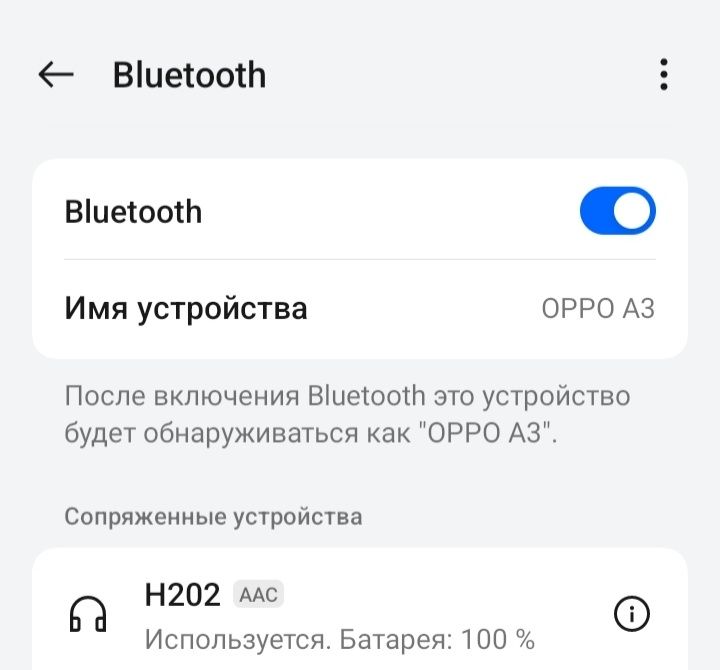Image resolution: width=720 pixels, height=670 pixels.
Task: Turn off the Bluetooth switch
Action: [x=617, y=212]
